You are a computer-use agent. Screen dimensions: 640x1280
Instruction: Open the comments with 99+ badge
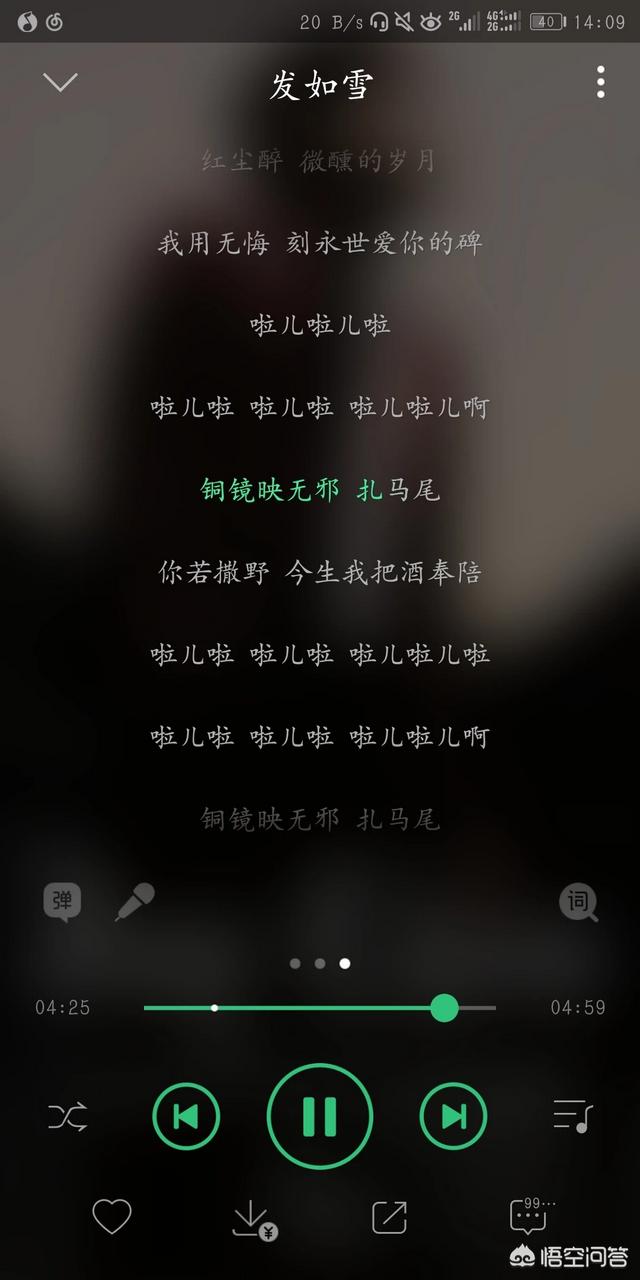529,1214
